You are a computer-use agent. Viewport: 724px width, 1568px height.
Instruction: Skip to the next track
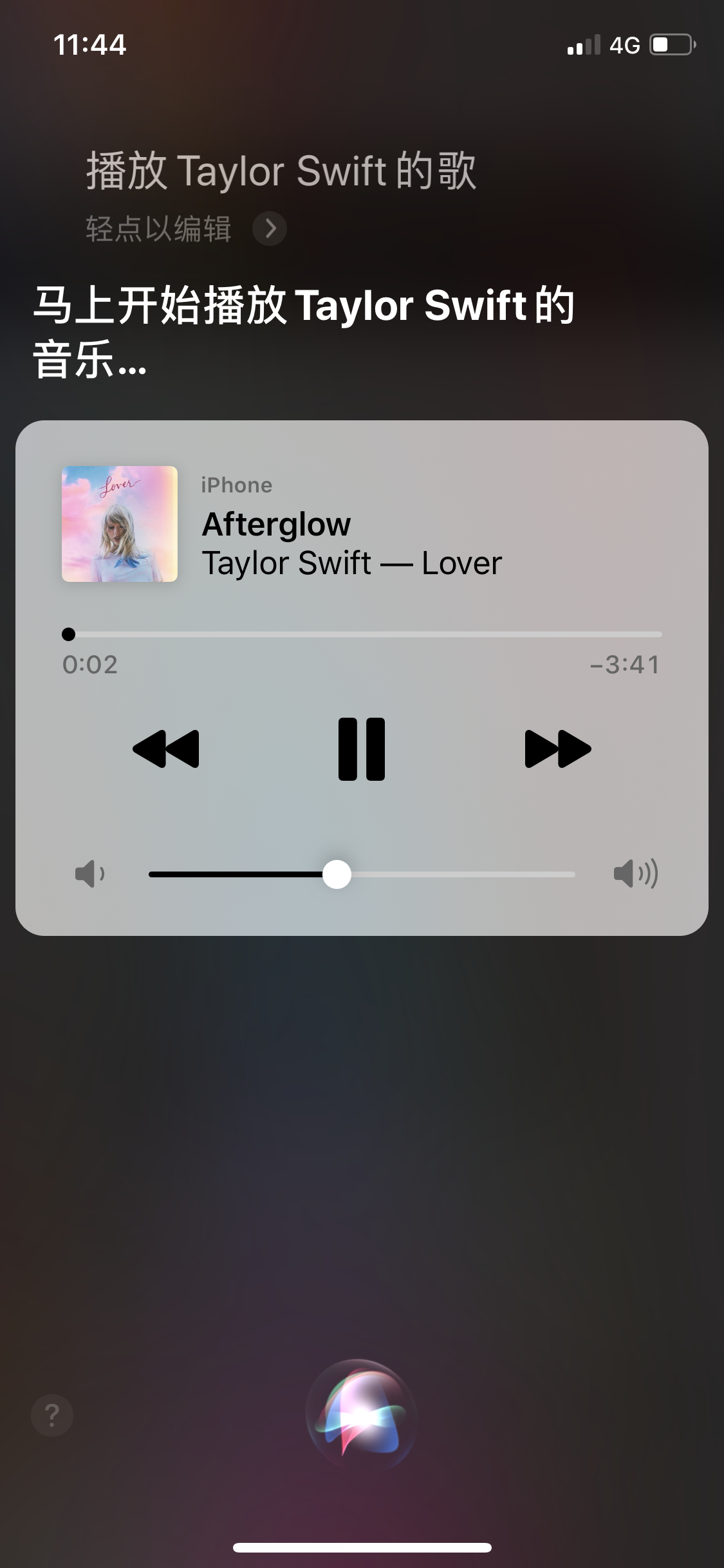(x=557, y=749)
